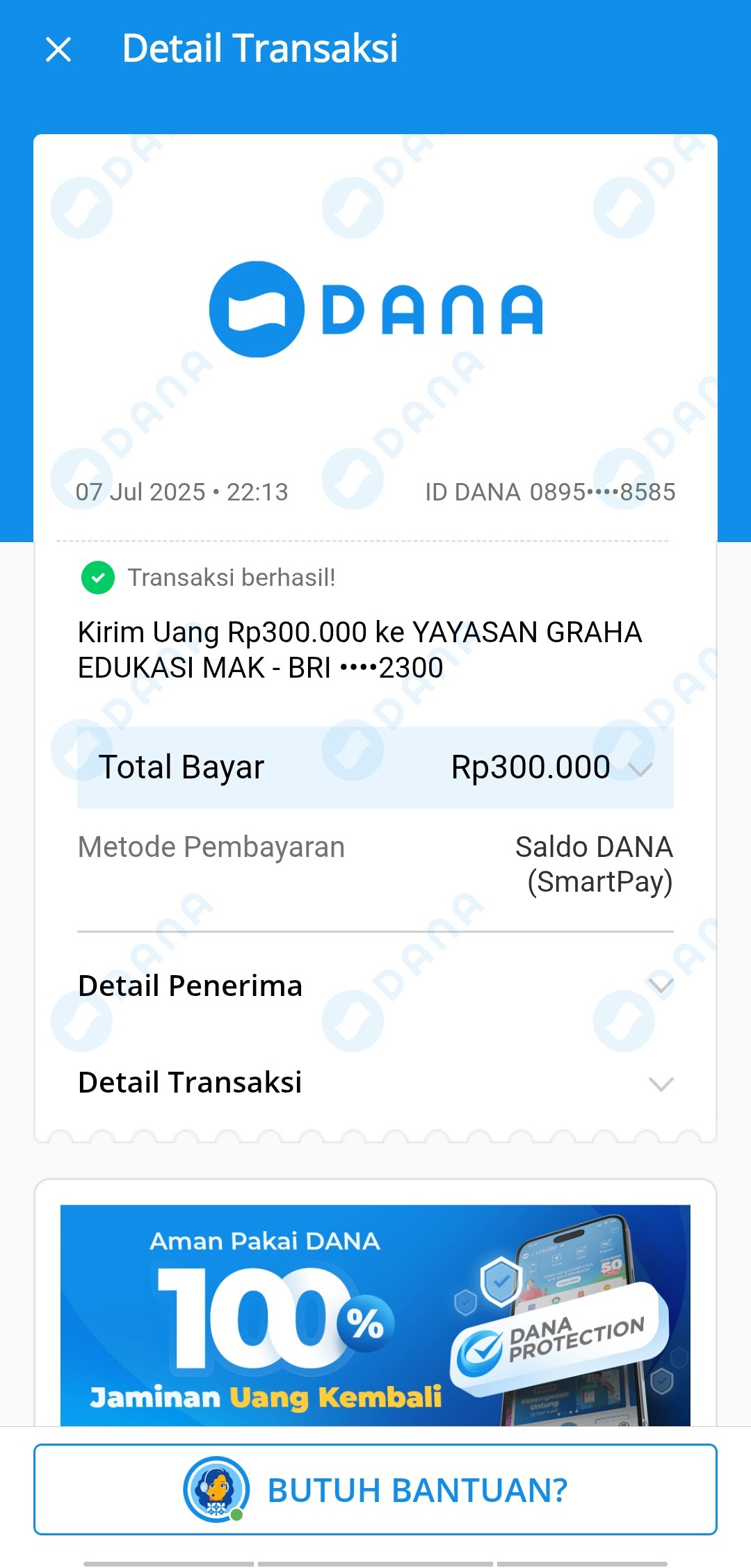Screen dimensions: 751x1568
Task: Open the DANA Protection banner
Action: point(375,1315)
